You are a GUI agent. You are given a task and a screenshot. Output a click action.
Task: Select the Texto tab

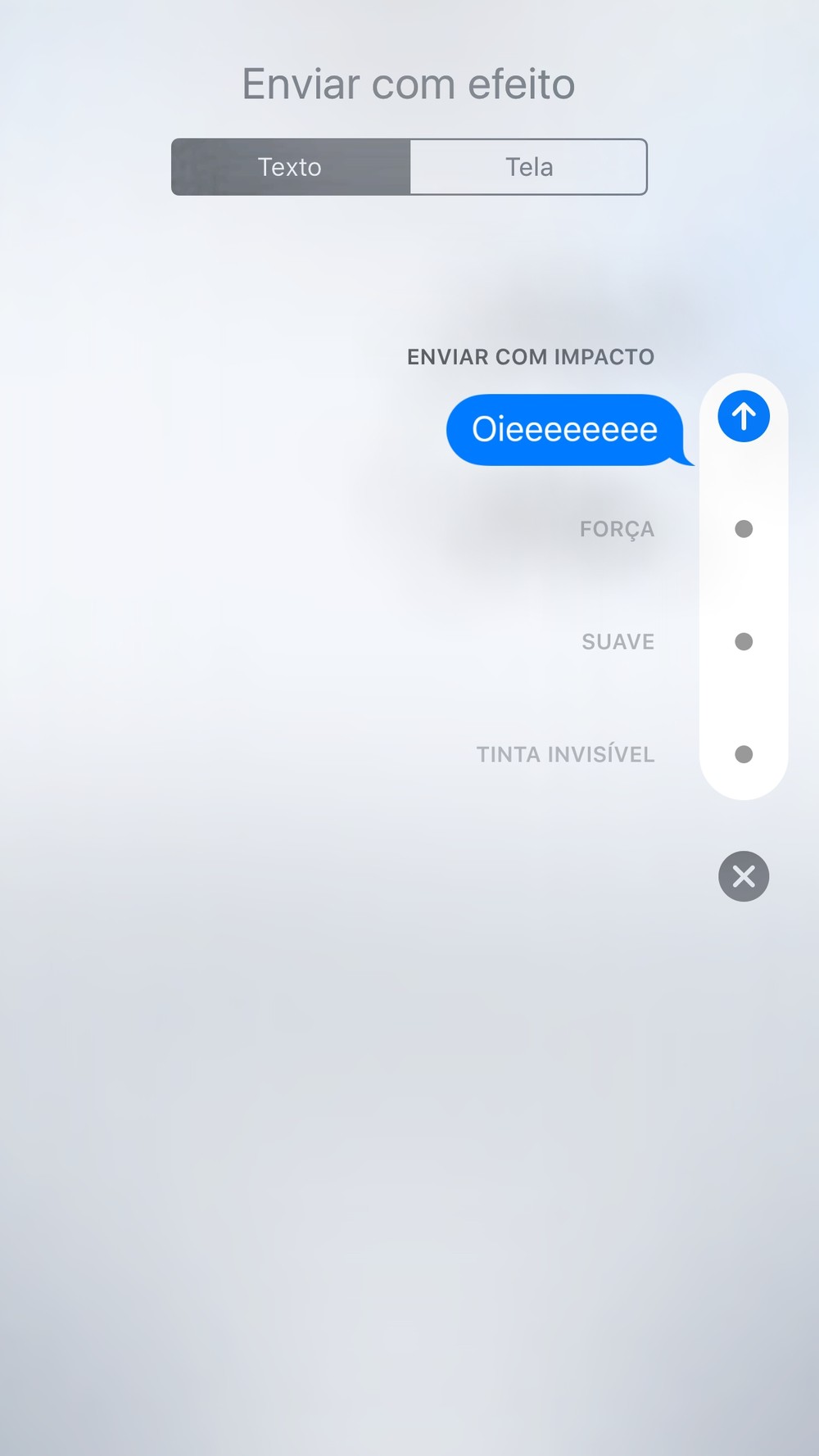click(x=291, y=167)
